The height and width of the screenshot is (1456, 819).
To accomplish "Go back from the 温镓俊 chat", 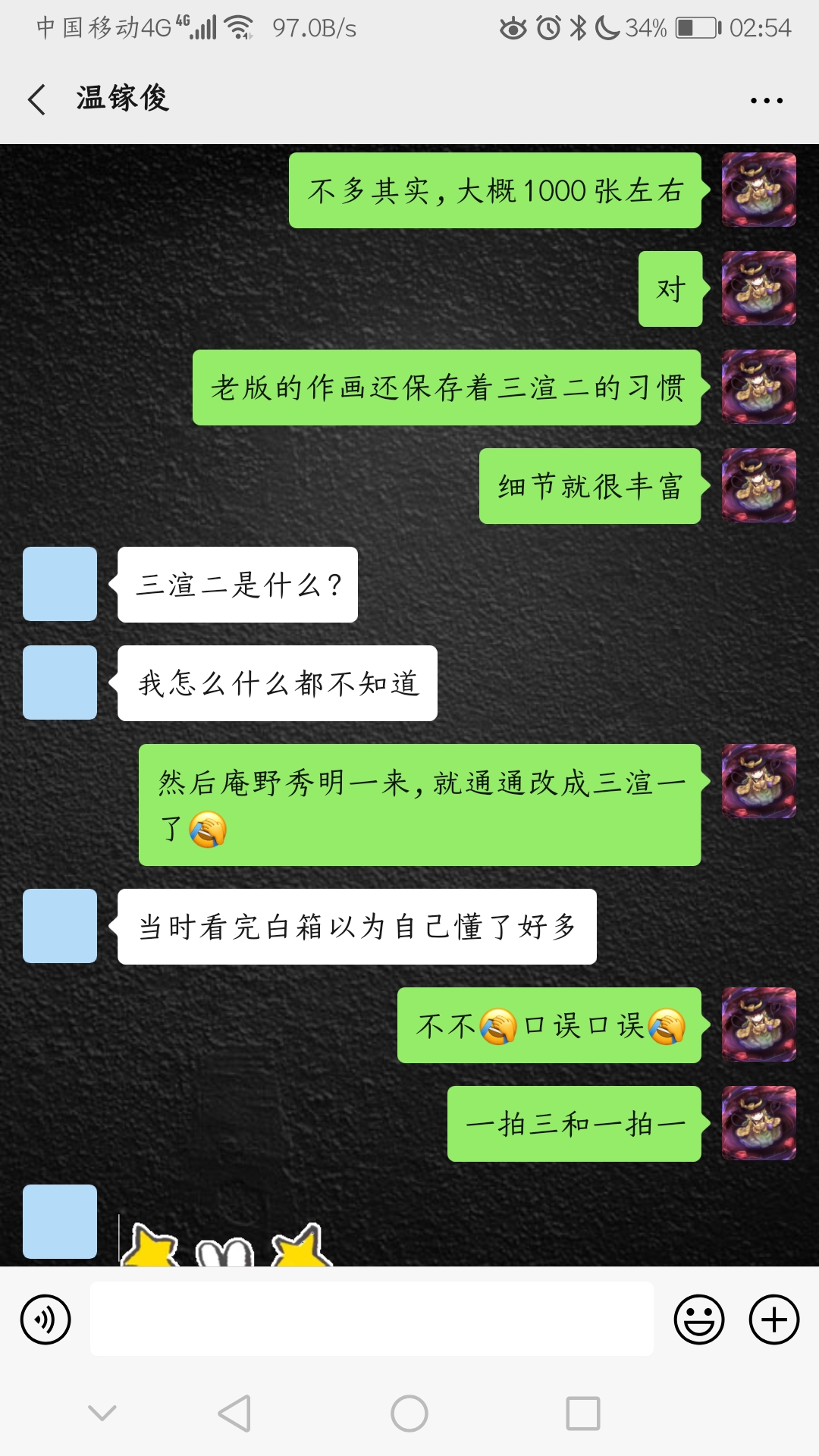I will 36,99.
